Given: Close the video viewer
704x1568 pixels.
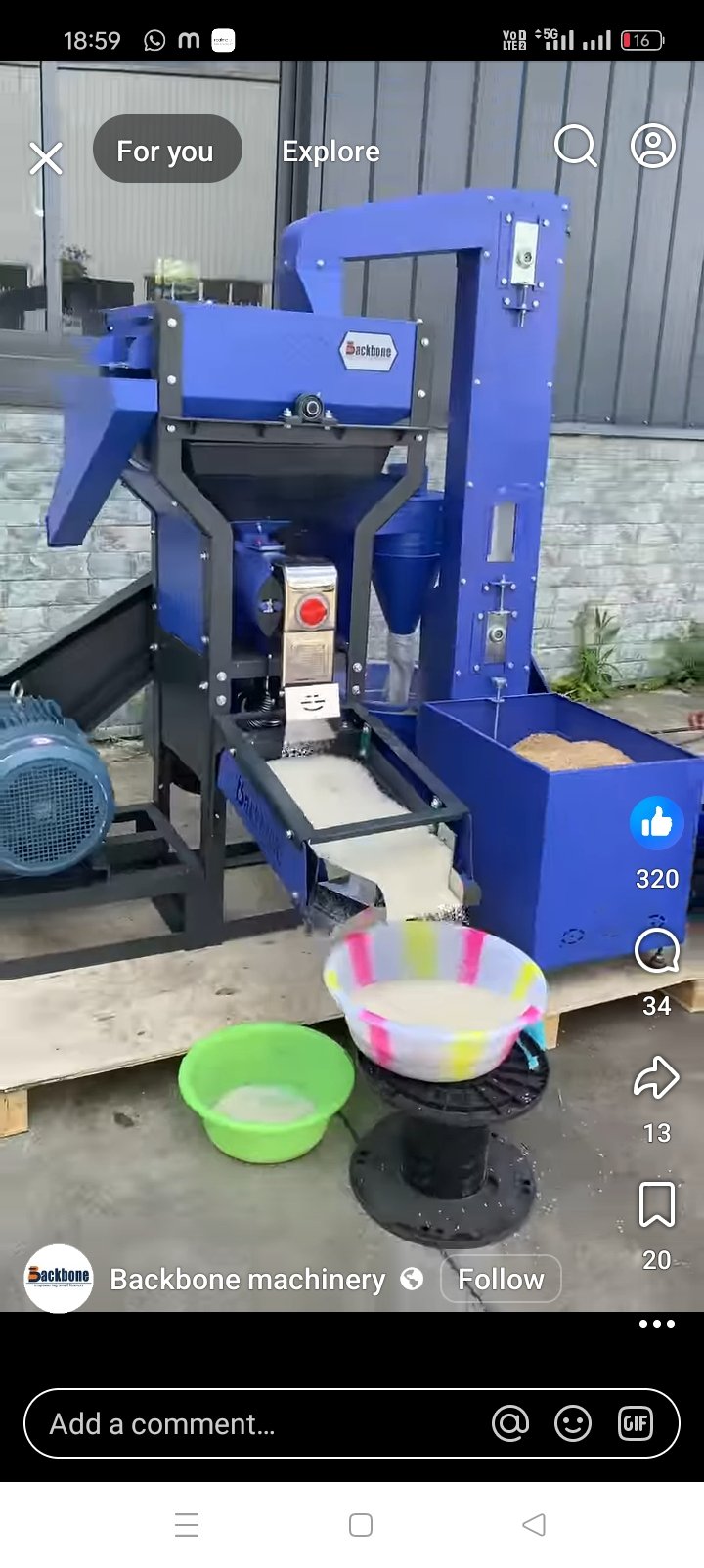Looking at the screenshot, I should tap(46, 157).
